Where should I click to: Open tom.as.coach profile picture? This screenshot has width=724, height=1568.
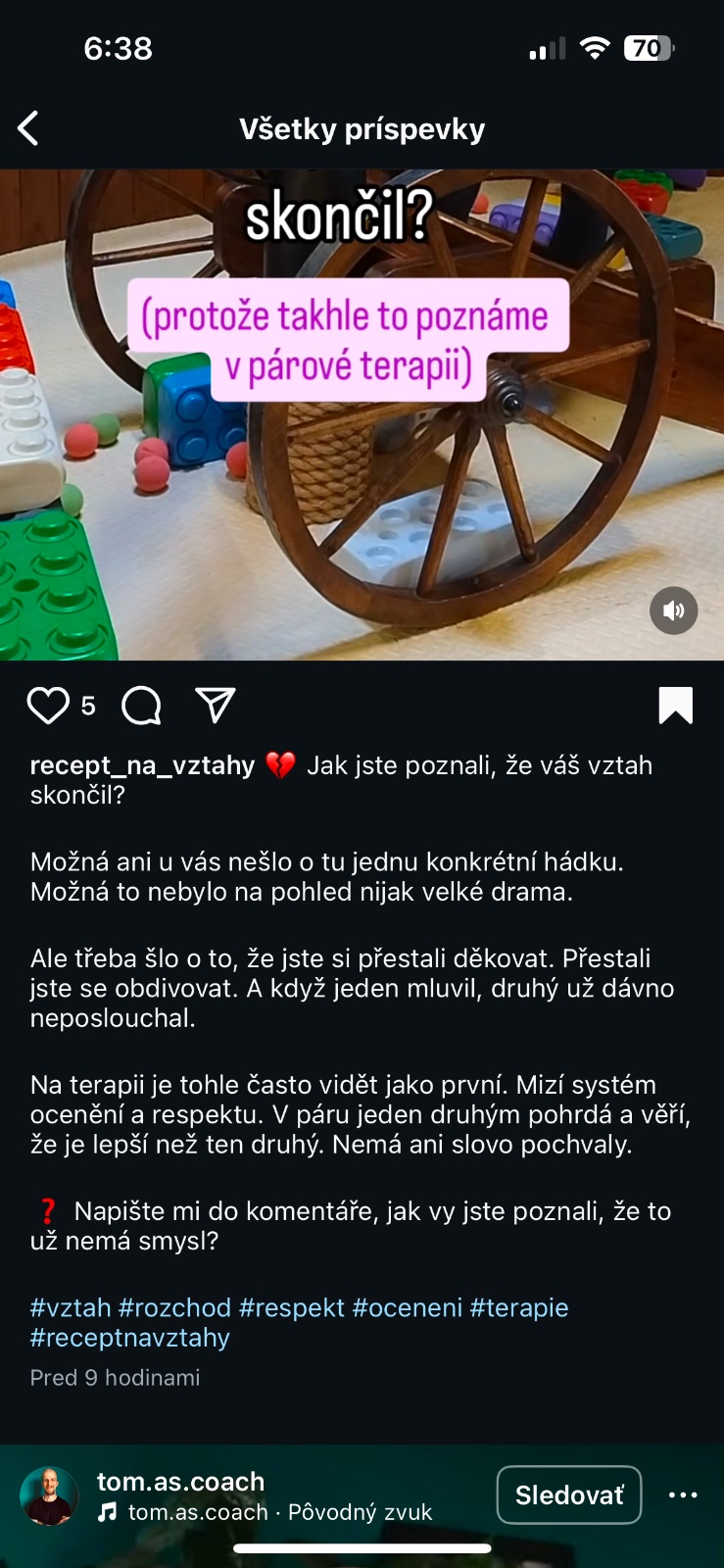[49, 1495]
